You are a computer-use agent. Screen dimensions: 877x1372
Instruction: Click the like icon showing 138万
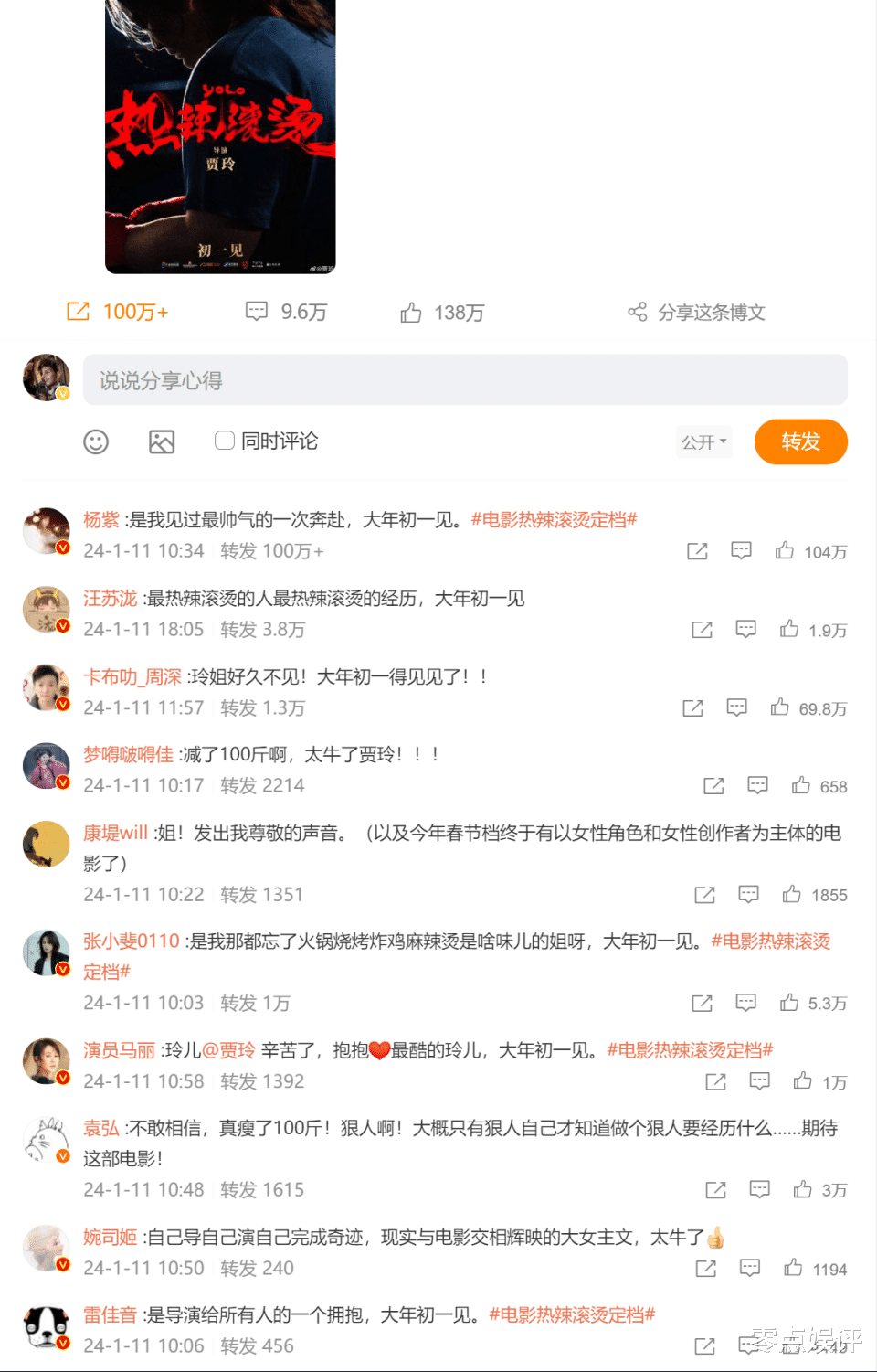pyautogui.click(x=409, y=312)
